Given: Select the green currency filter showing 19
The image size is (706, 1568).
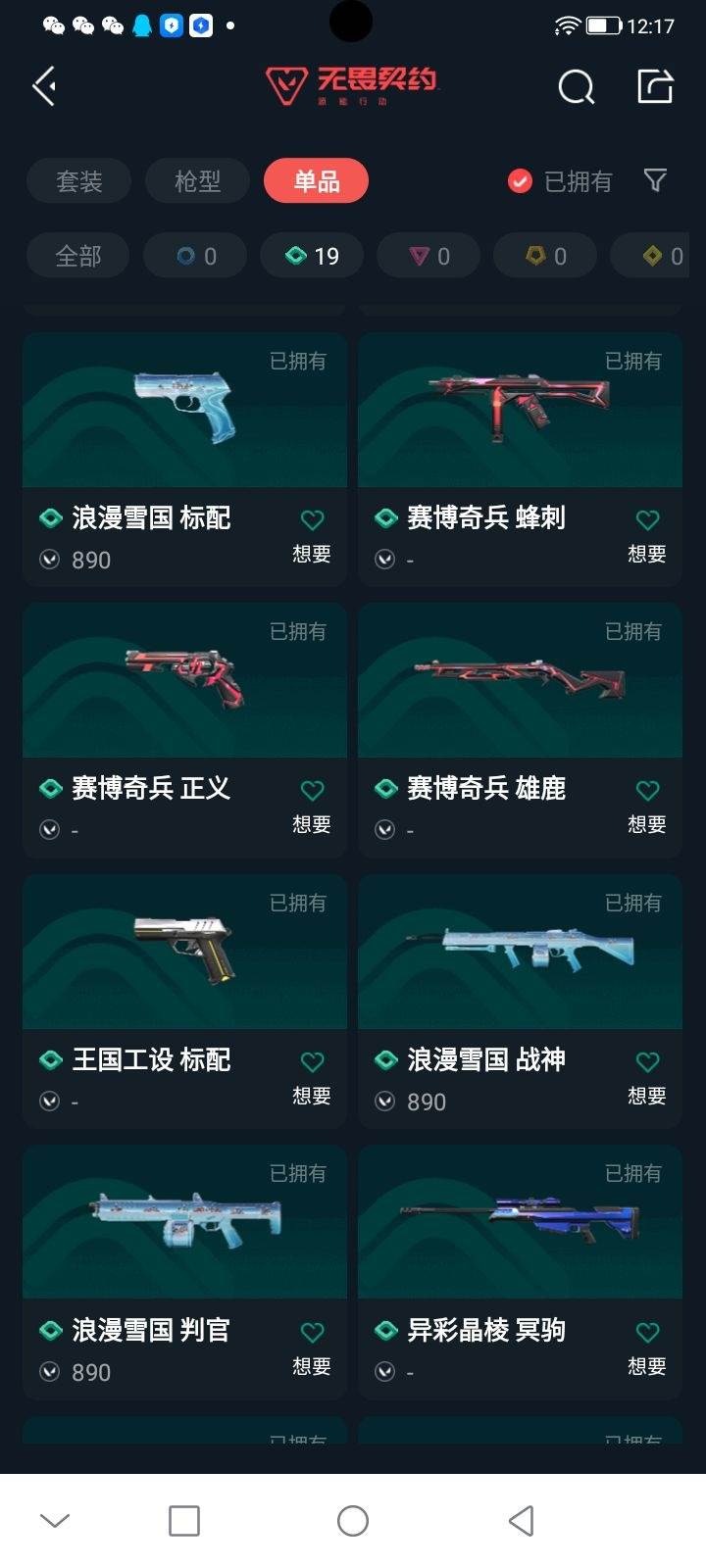Looking at the screenshot, I should tap(311, 255).
